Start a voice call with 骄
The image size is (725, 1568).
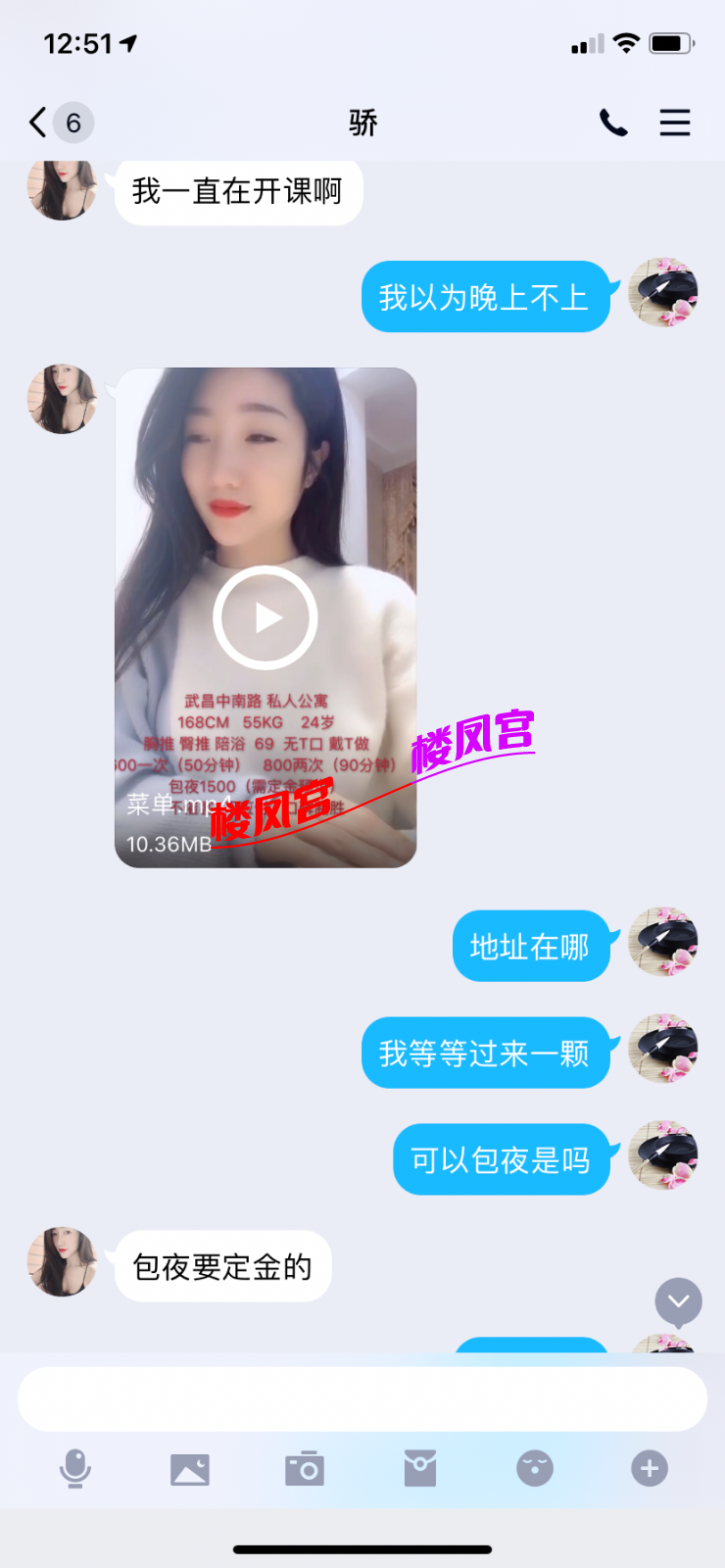point(613,122)
